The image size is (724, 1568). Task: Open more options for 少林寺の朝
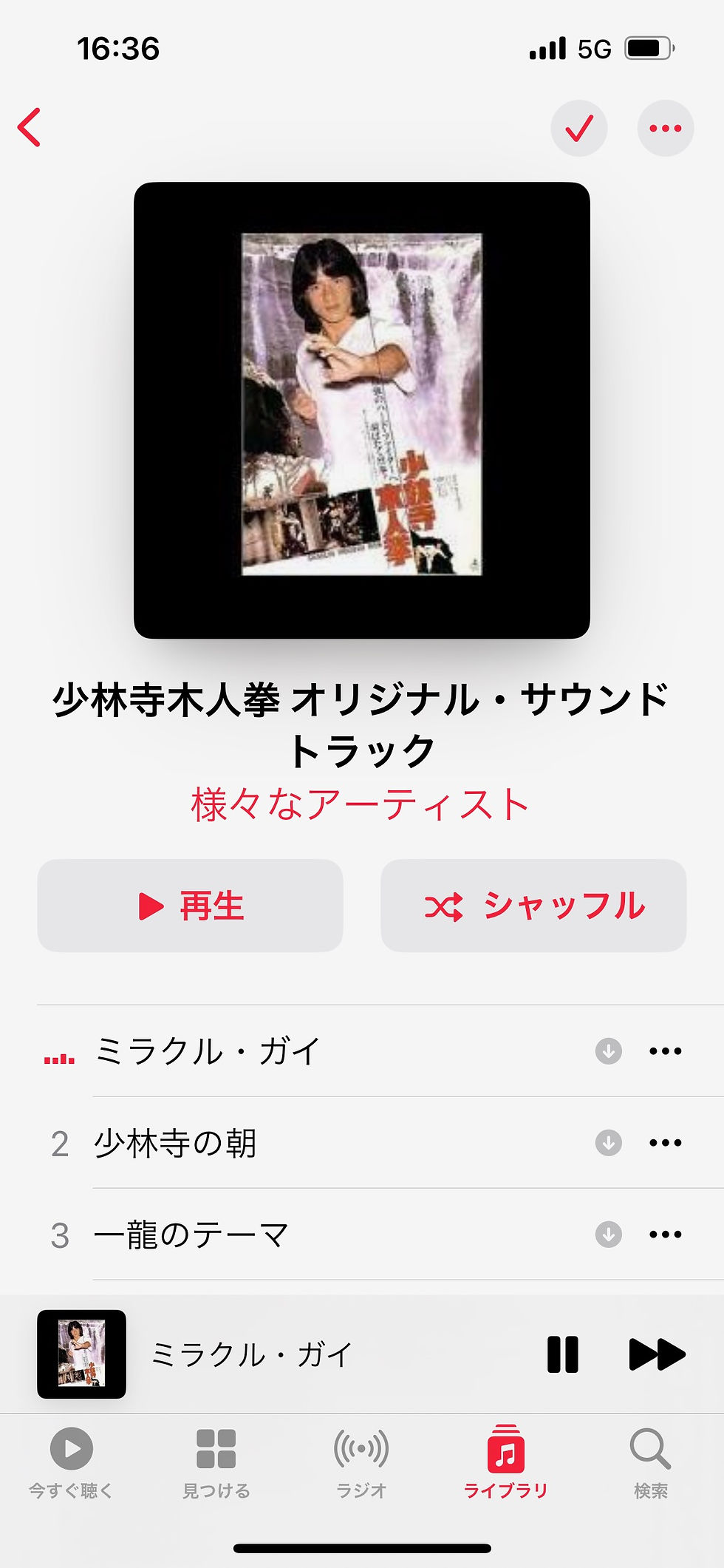tap(665, 1143)
